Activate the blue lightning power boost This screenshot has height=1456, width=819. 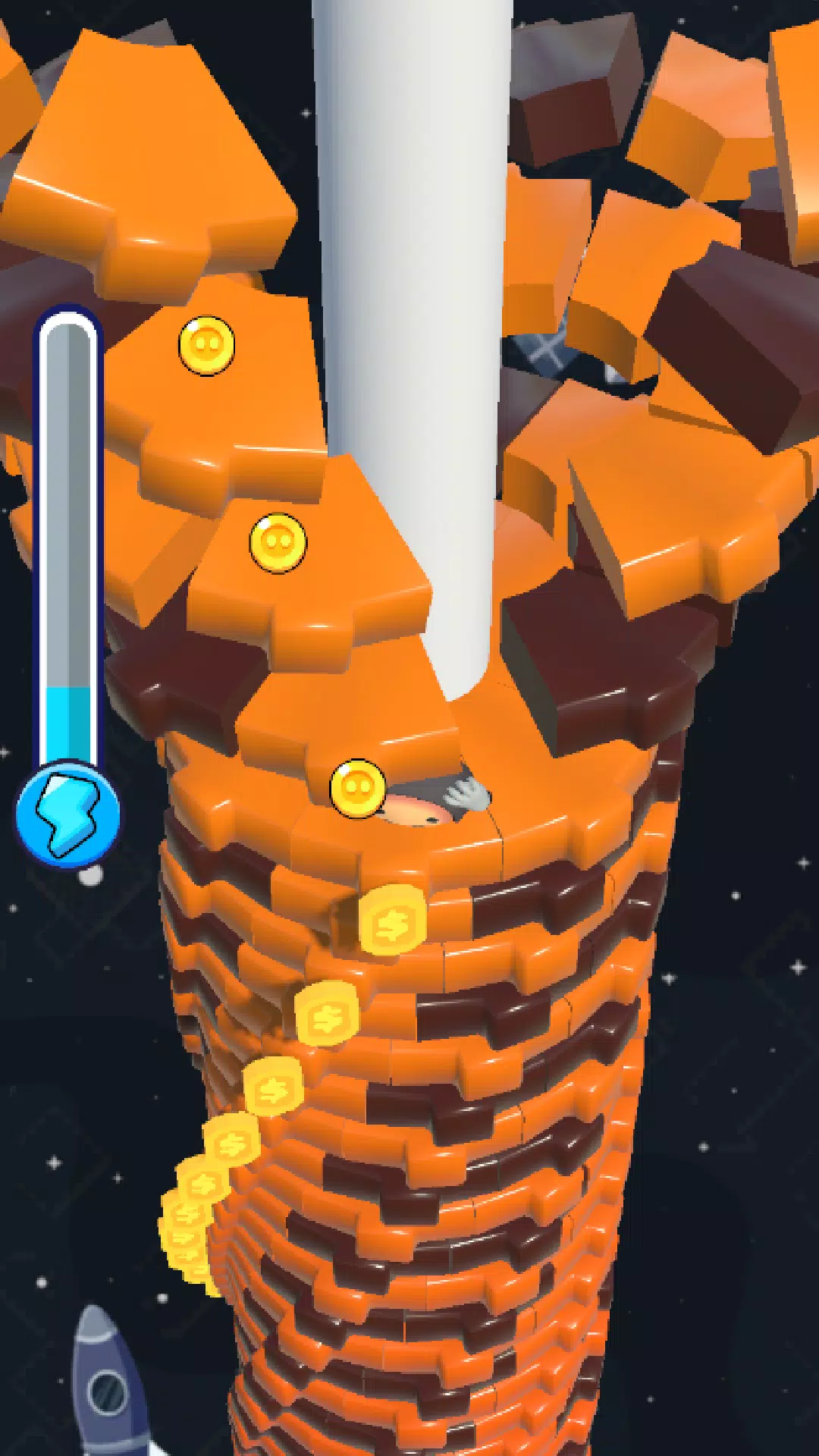pos(68,815)
